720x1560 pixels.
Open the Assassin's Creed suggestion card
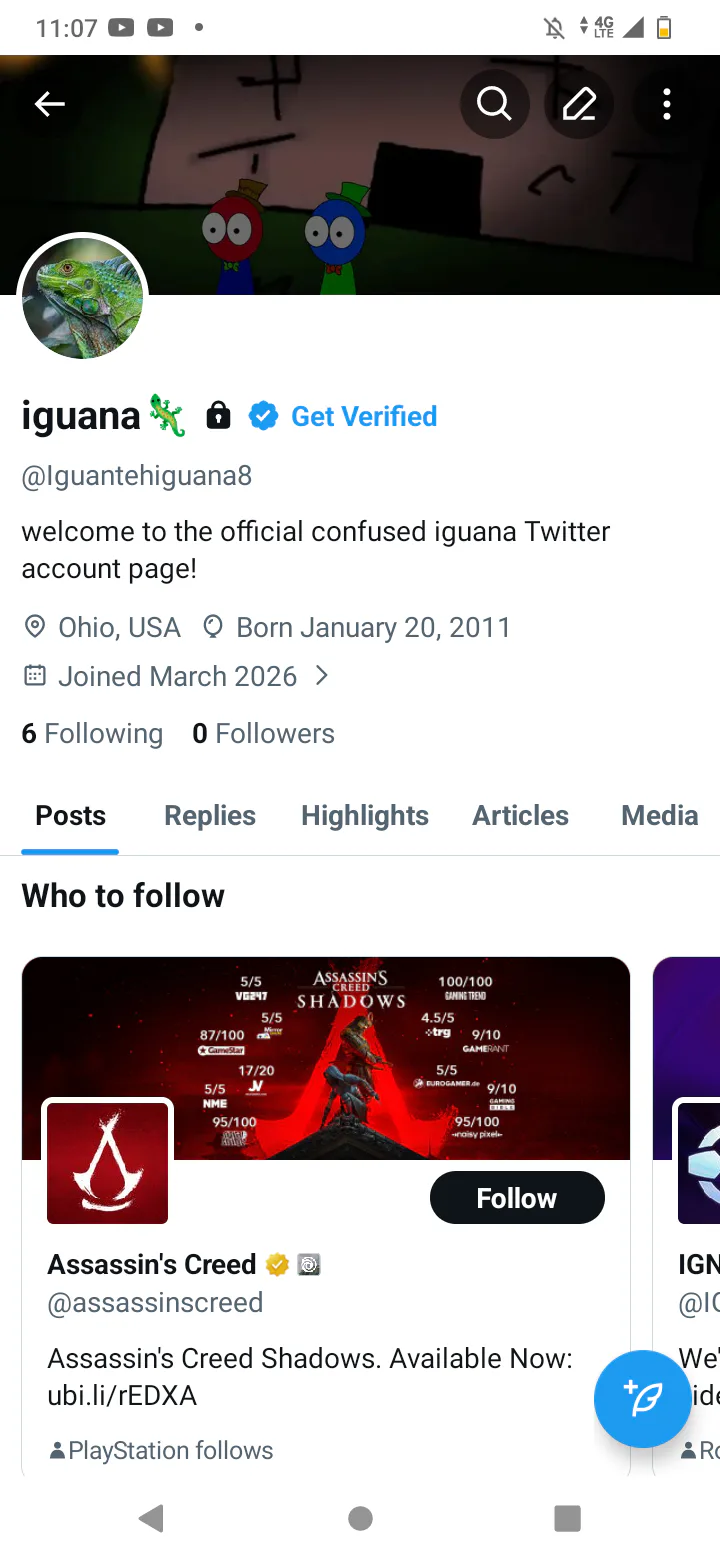click(326, 1215)
